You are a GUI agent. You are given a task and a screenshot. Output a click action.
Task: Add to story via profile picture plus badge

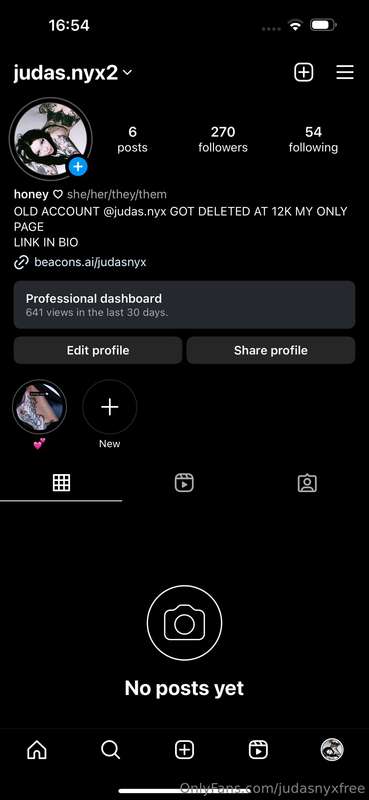pos(78,166)
